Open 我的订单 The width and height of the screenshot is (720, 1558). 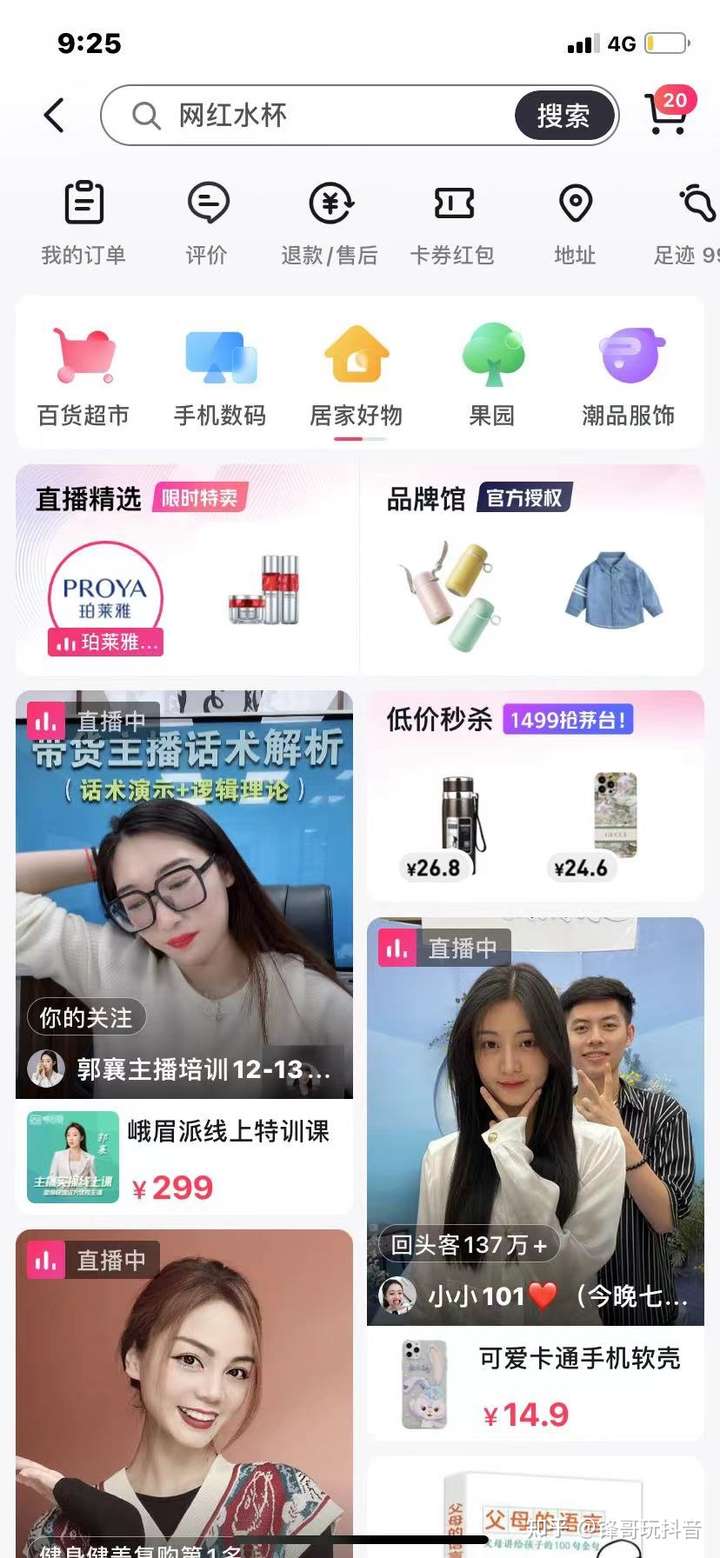coord(84,222)
